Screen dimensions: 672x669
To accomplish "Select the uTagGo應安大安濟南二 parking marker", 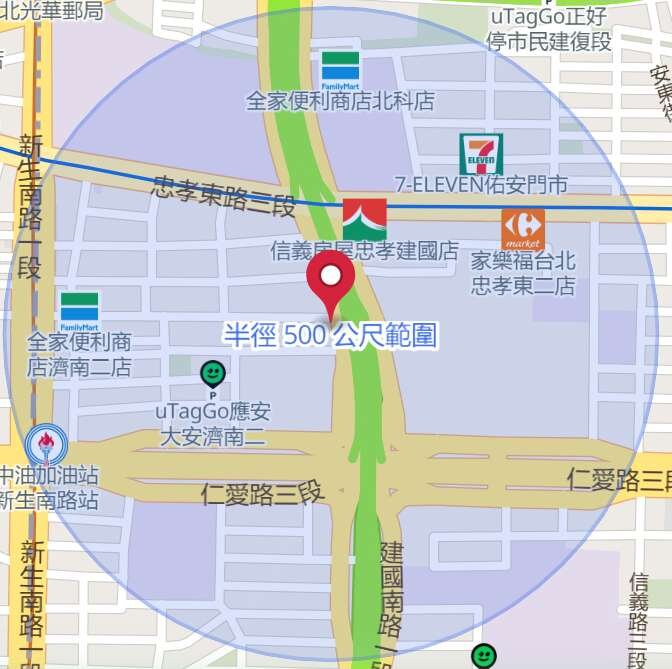I will click(212, 376).
